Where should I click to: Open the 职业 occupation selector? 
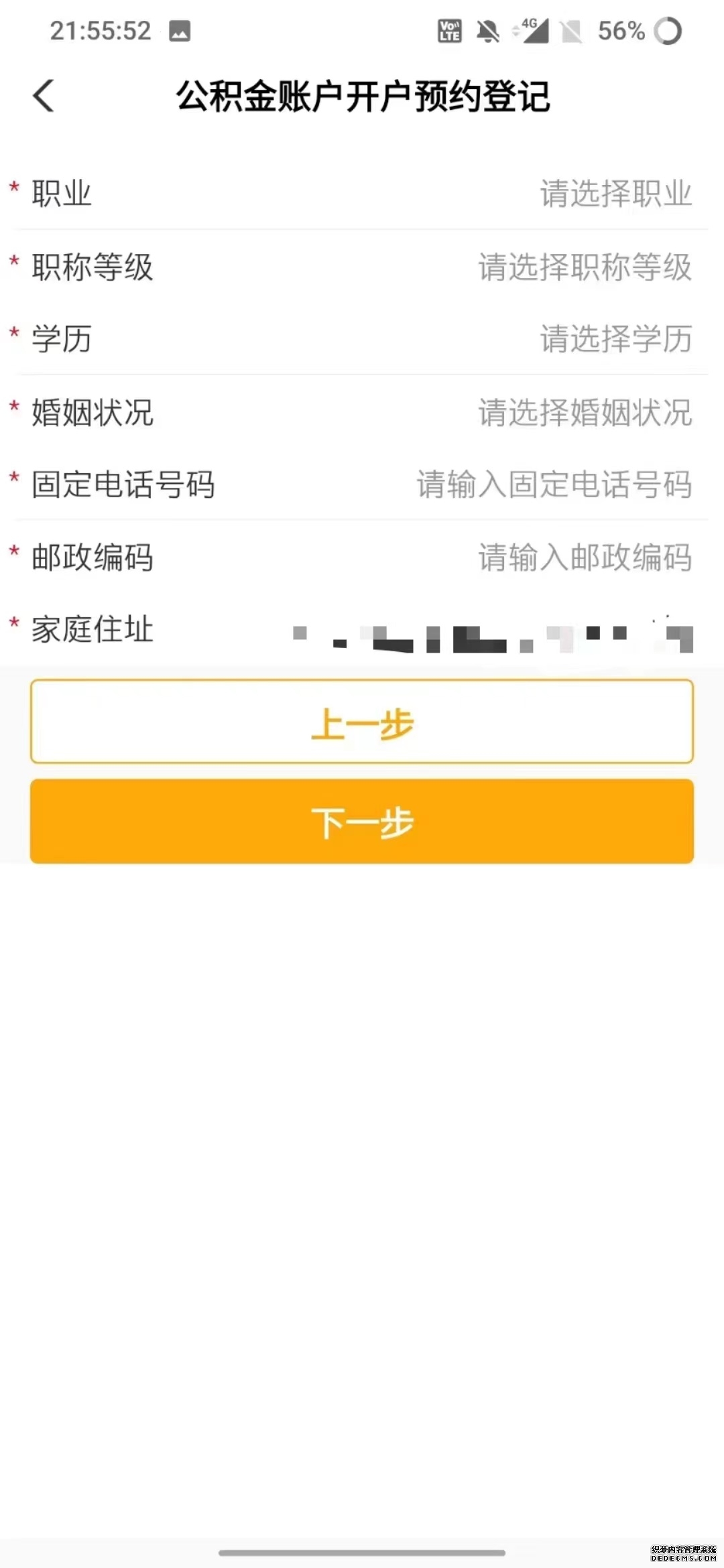[x=615, y=194]
